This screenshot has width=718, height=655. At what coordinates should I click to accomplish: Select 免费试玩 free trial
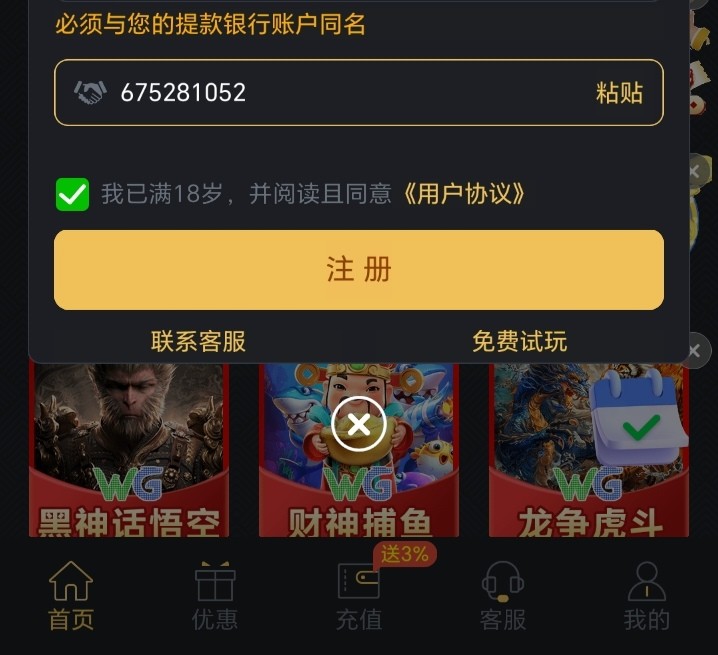(x=519, y=342)
